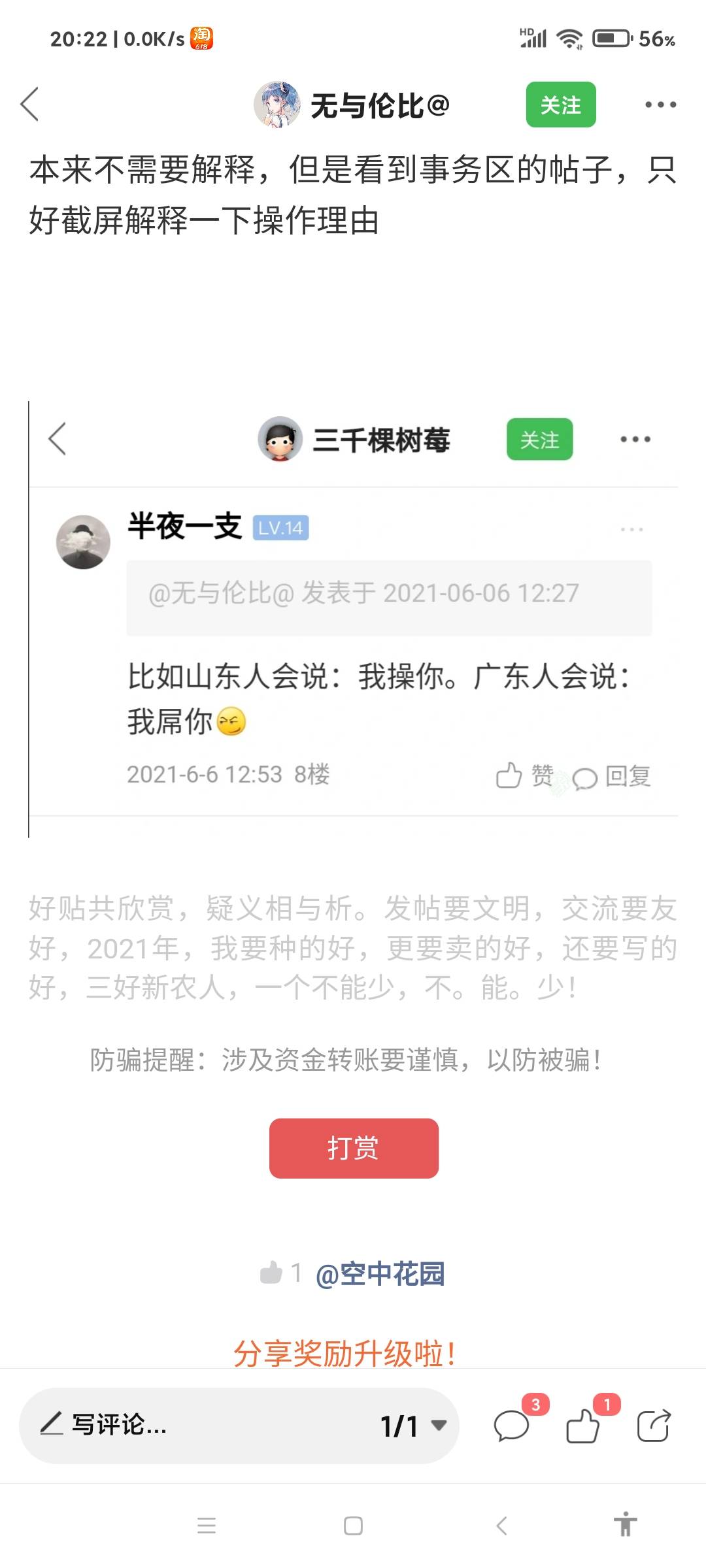This screenshot has width=706, height=1568.
Task: Like the post with the thumbs-up icon
Action: point(582,1426)
